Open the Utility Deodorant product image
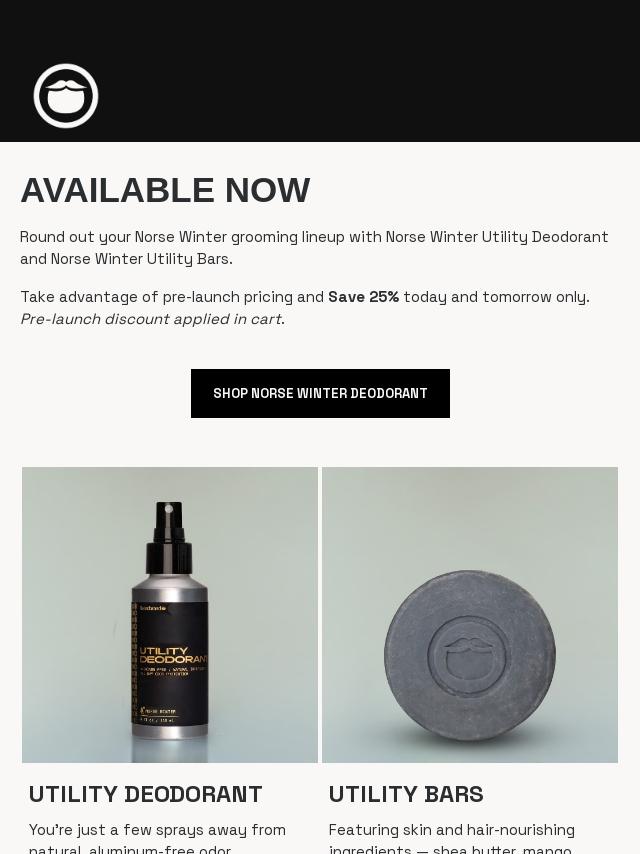The image size is (640, 854). pos(170,614)
